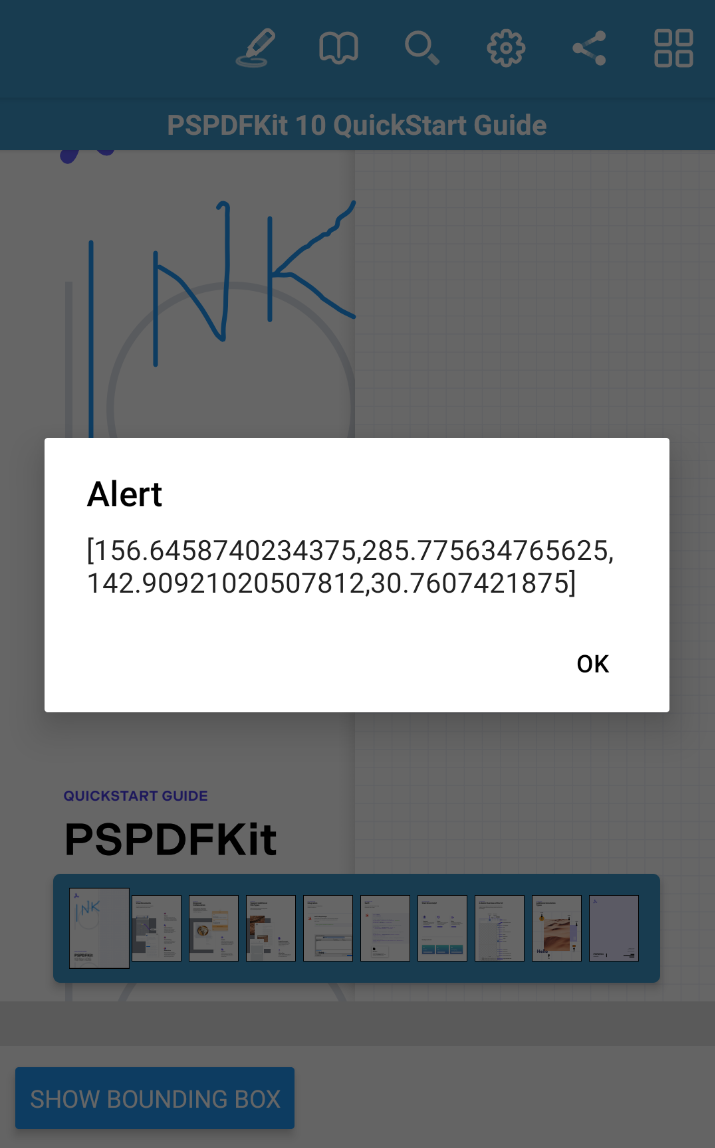Share the document
Image resolution: width=715 pixels, height=1148 pixels.
[589, 48]
